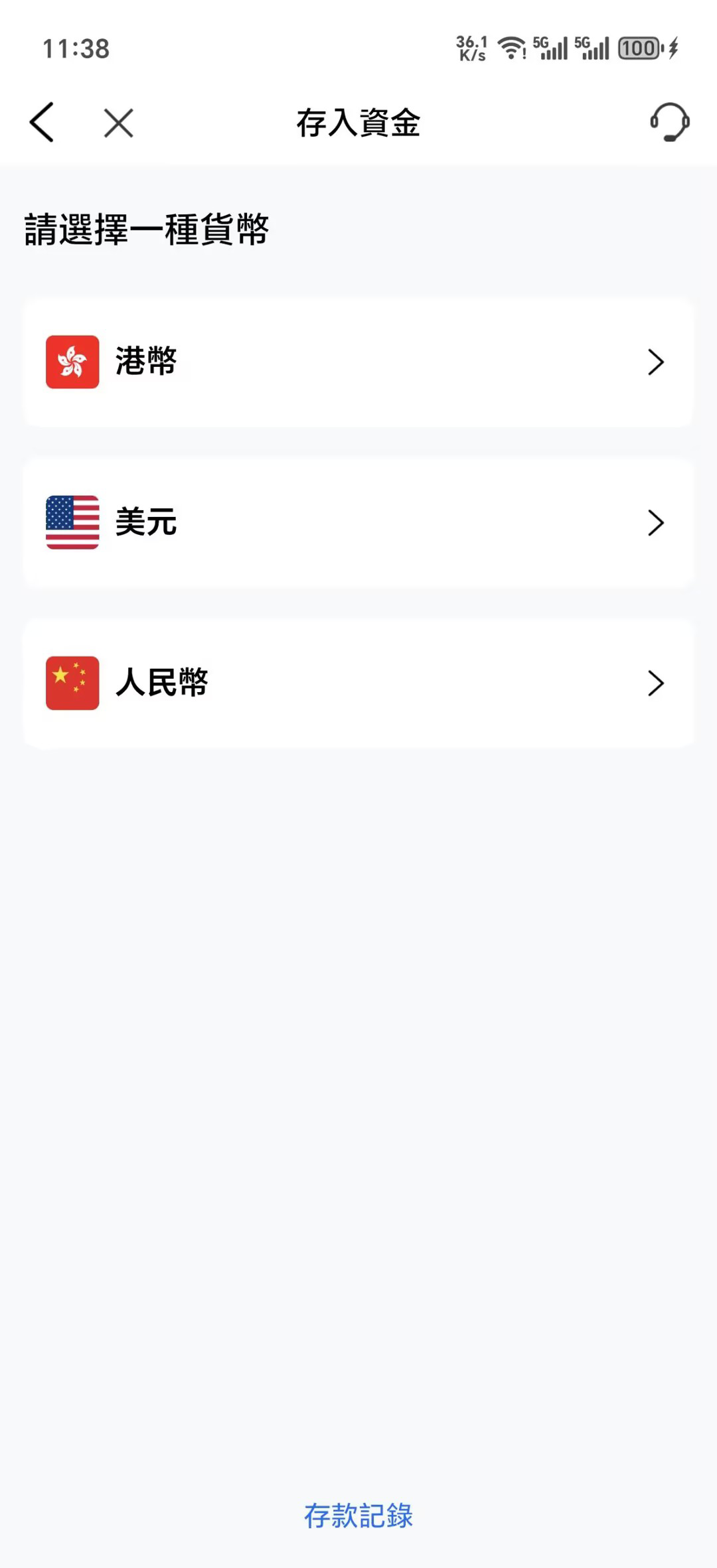Contact customer service via headset icon
The height and width of the screenshot is (1568, 717).
(x=669, y=122)
